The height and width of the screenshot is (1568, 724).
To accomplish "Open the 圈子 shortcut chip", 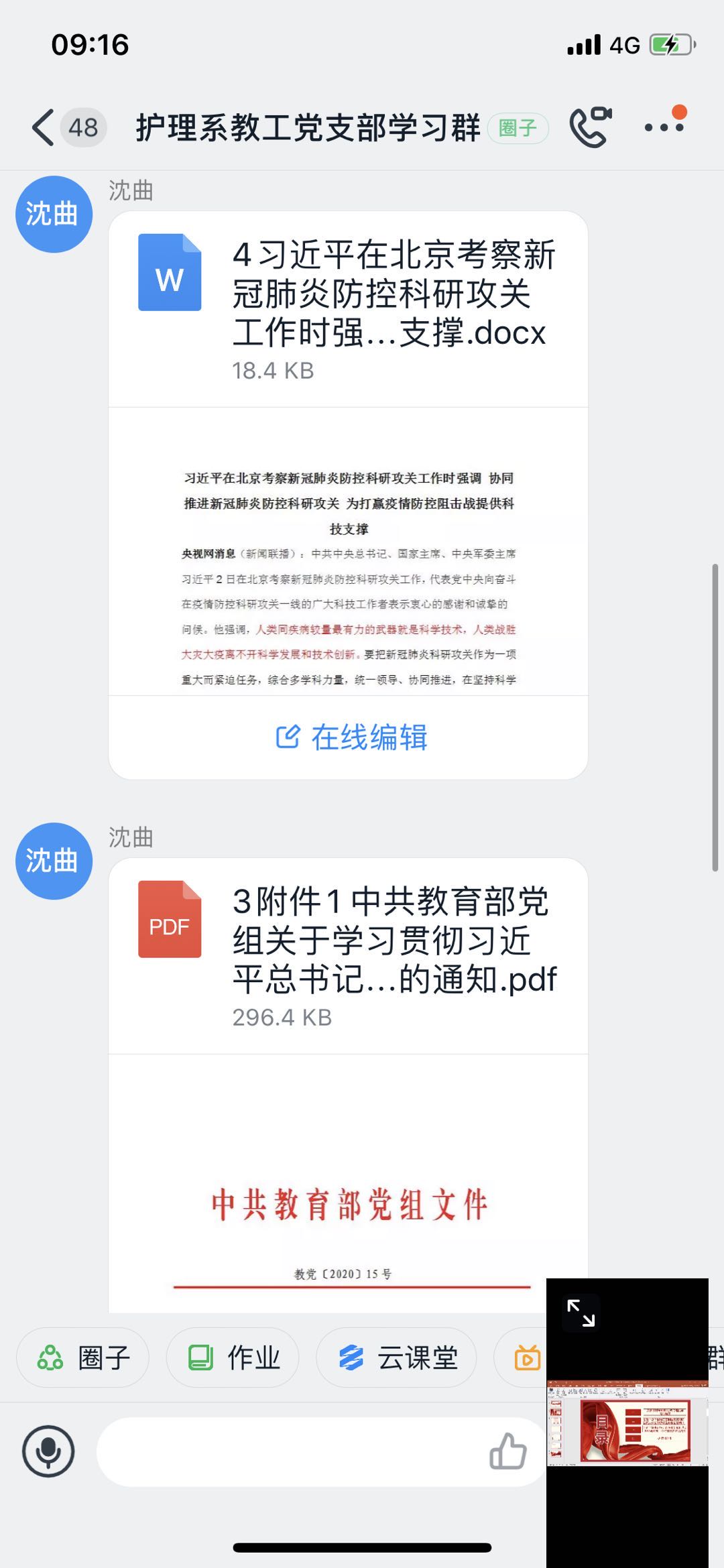I will [82, 1358].
